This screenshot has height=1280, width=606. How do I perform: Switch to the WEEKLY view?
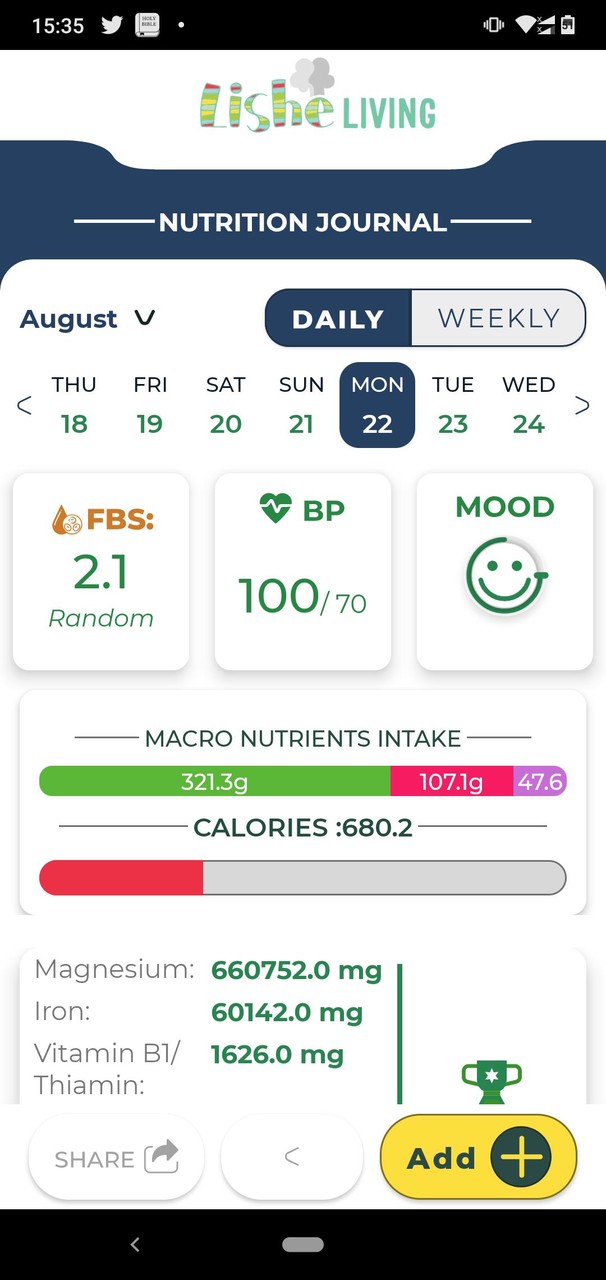498,319
